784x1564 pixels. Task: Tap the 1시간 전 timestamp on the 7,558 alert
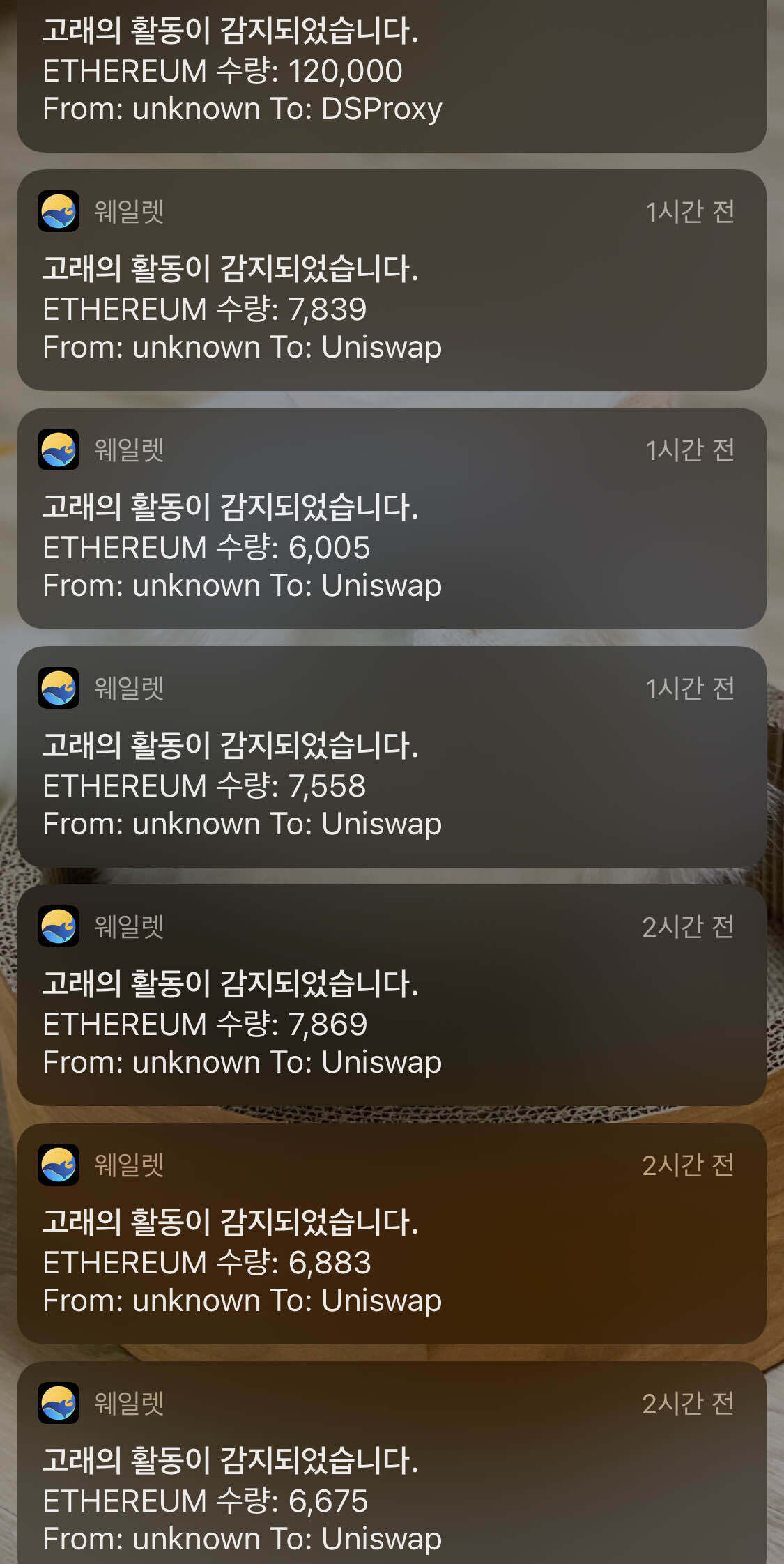point(691,689)
